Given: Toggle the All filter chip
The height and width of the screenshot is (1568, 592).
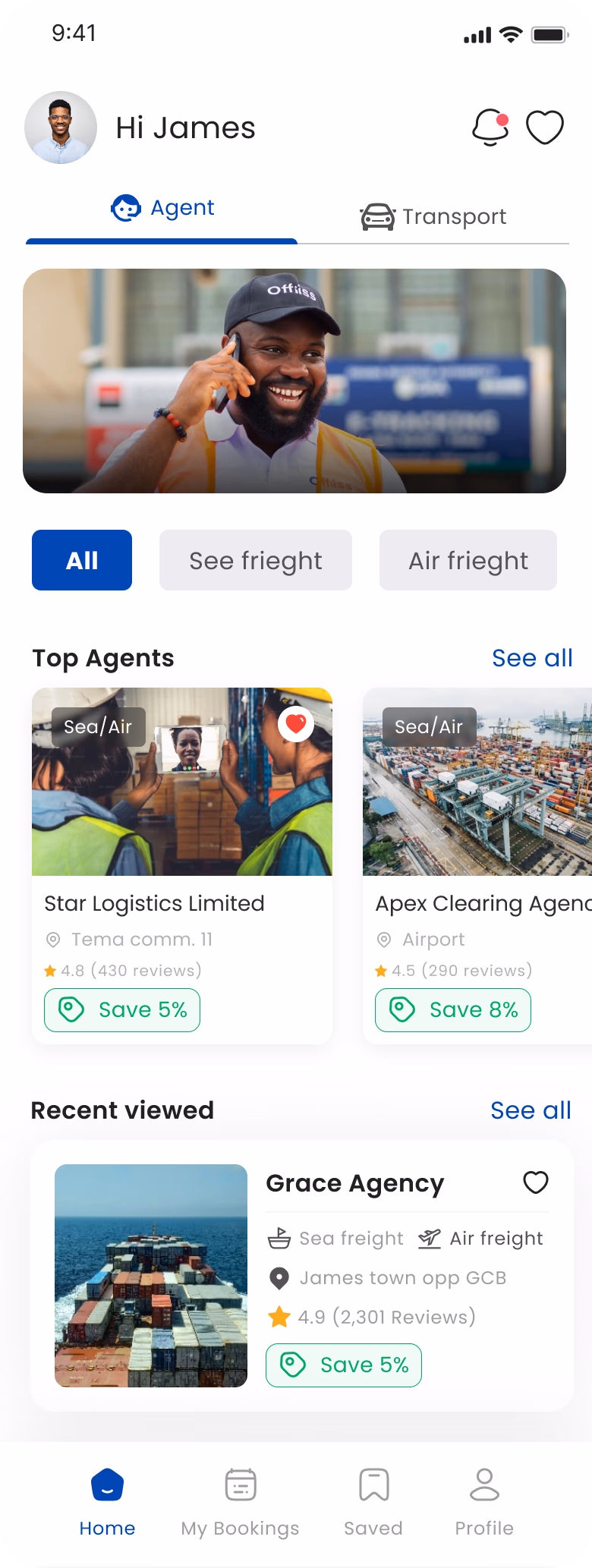Looking at the screenshot, I should (x=81, y=560).
